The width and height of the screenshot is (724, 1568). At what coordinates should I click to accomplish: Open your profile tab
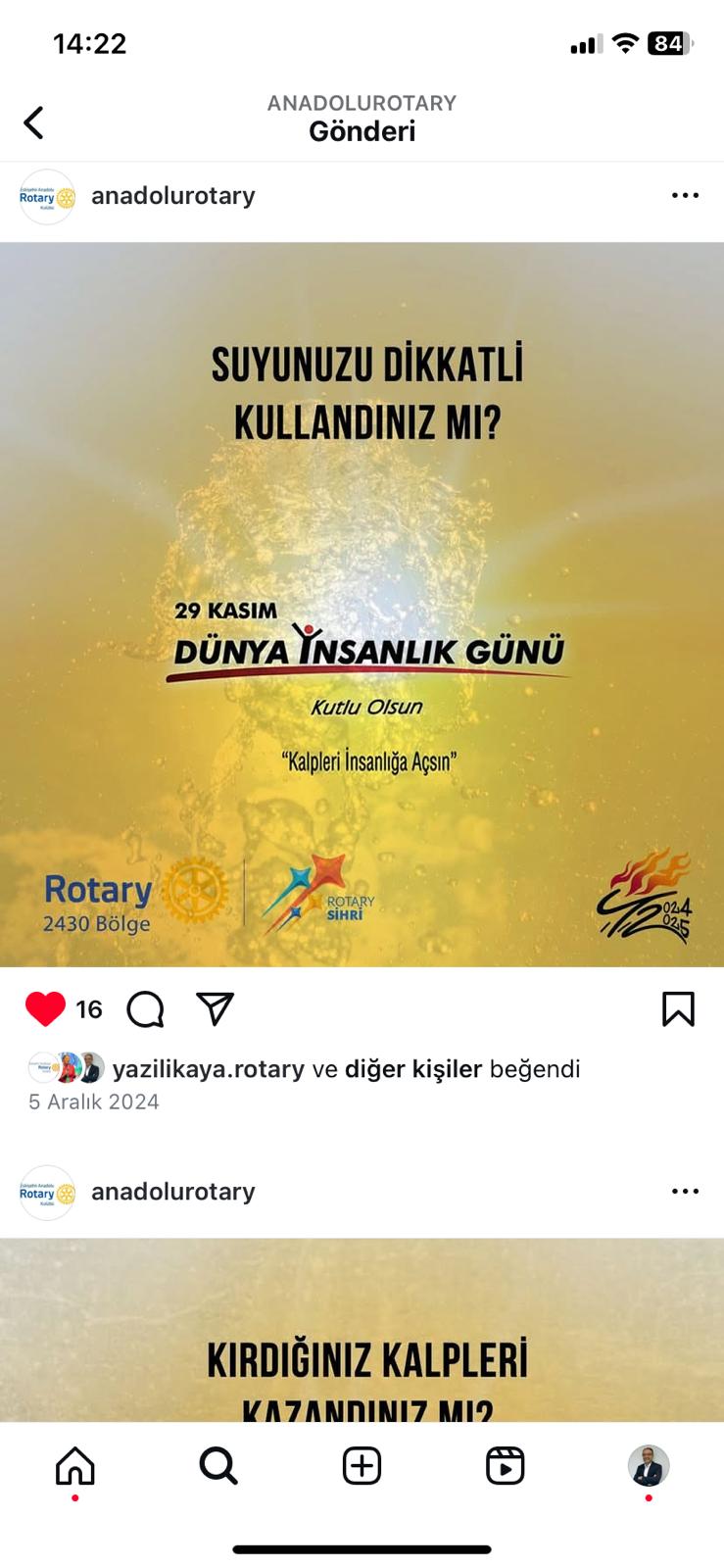pyautogui.click(x=649, y=1466)
